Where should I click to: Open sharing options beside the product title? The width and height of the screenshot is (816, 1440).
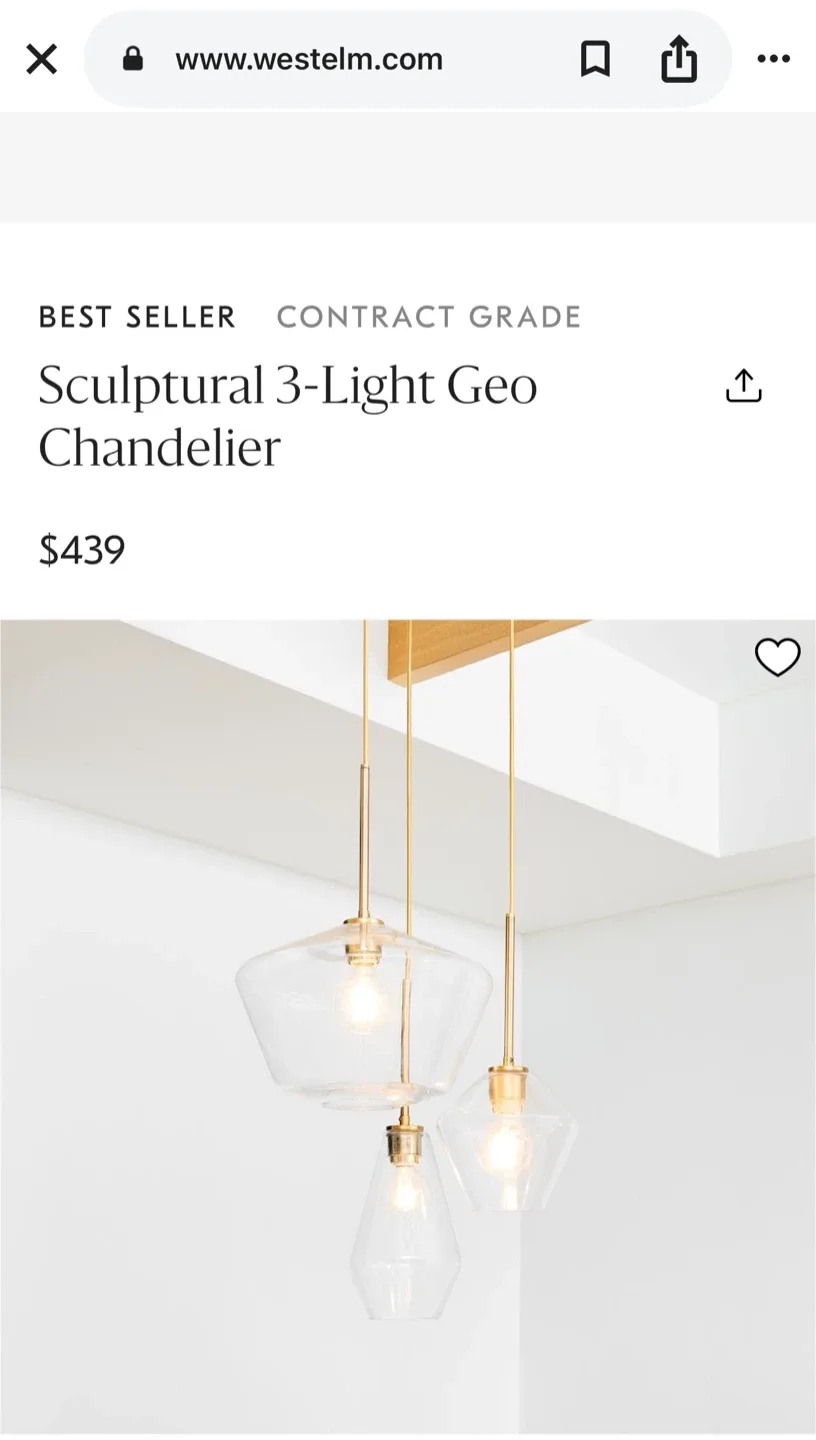click(743, 384)
